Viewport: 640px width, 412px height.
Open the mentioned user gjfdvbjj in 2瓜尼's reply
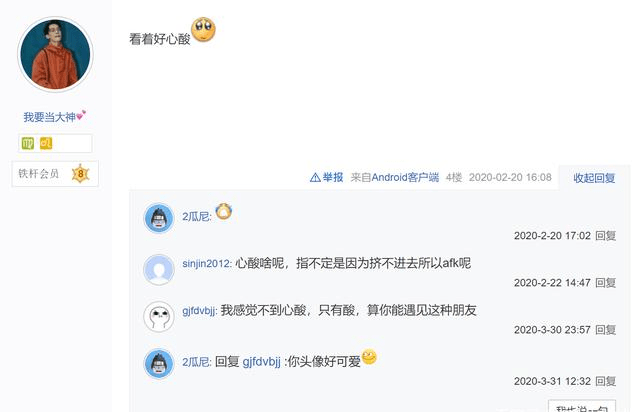261,362
